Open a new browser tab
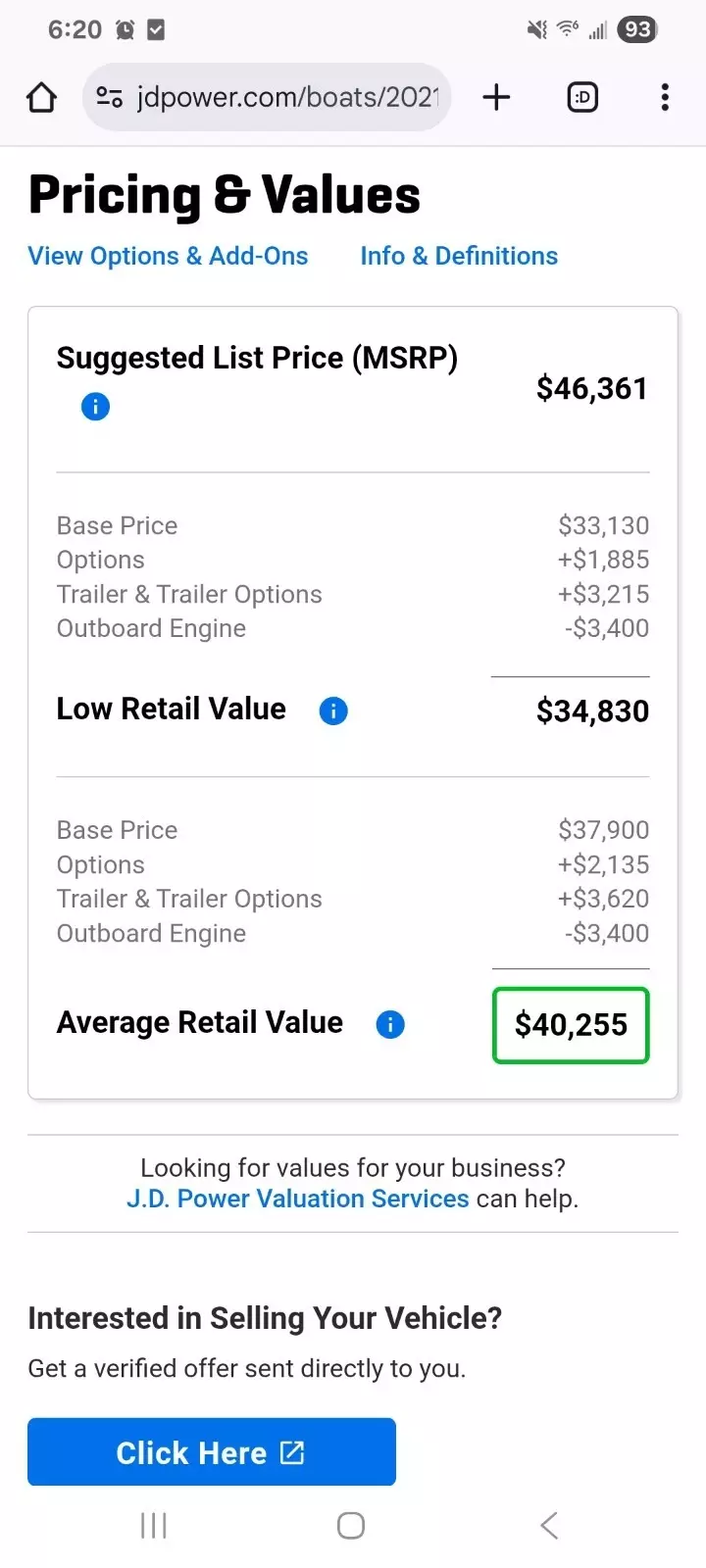 pyautogui.click(x=497, y=97)
